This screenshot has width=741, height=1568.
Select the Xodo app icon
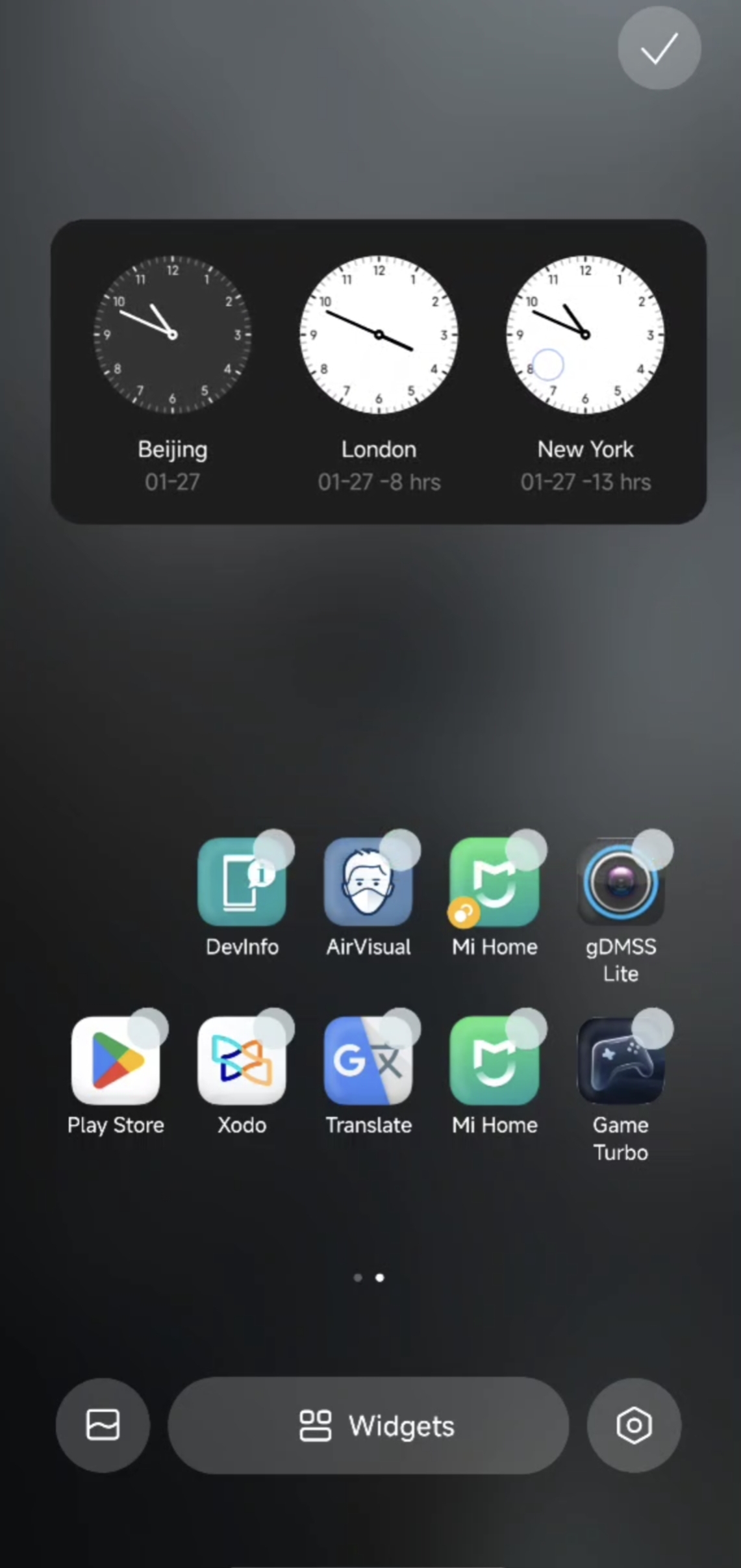(x=242, y=1060)
